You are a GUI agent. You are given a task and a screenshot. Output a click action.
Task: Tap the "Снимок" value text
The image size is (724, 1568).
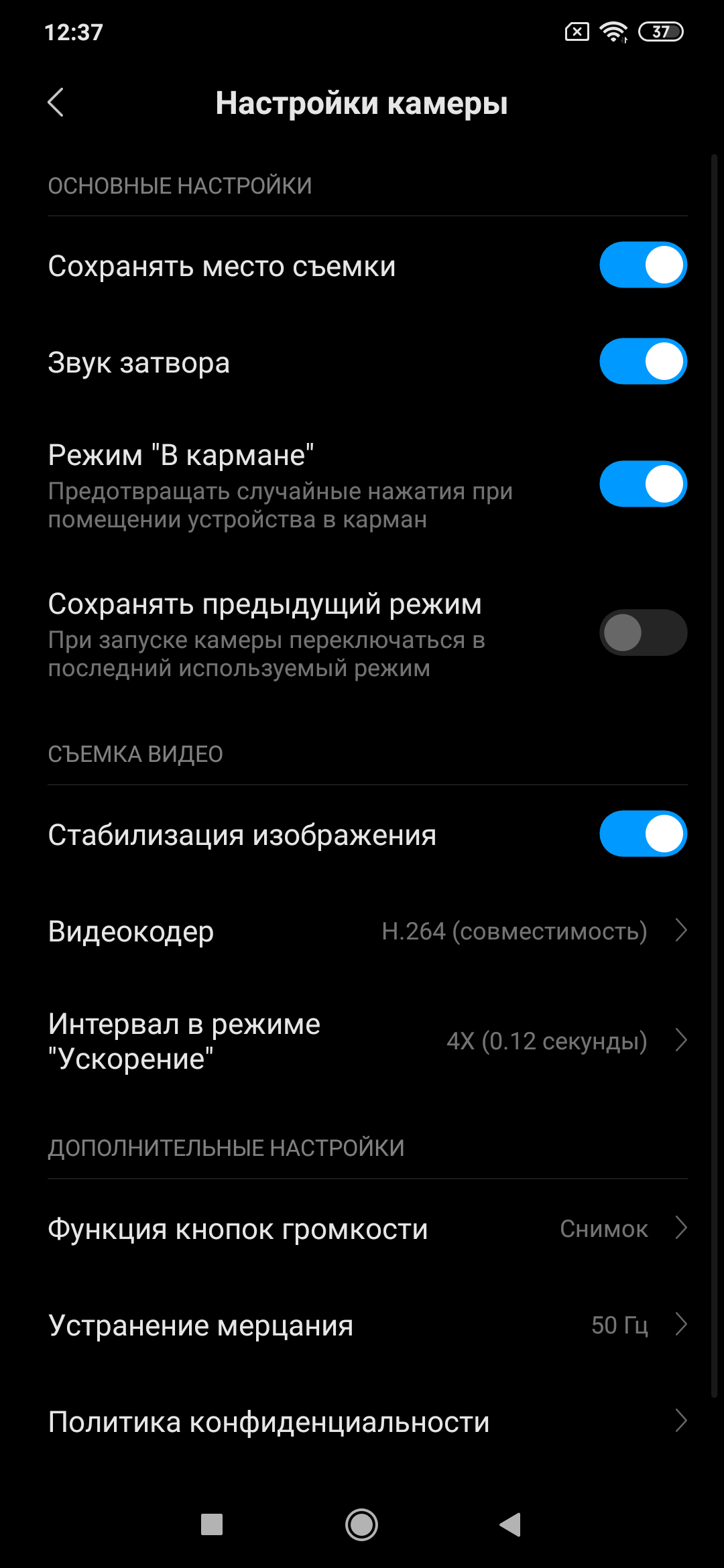click(x=603, y=1228)
